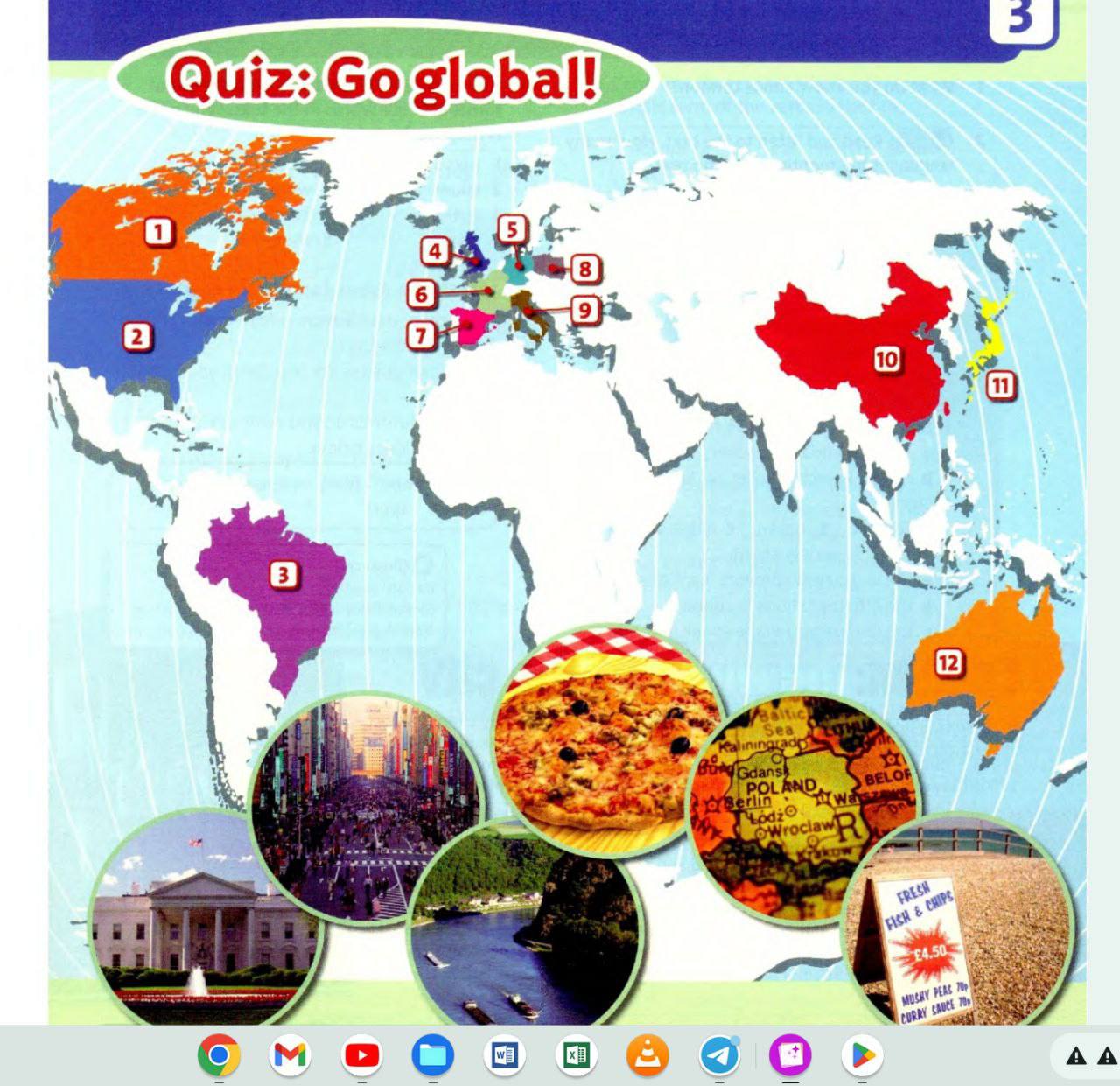Viewport: 1120px width, 1086px height.
Task: Open VLC media player
Action: point(647,1055)
